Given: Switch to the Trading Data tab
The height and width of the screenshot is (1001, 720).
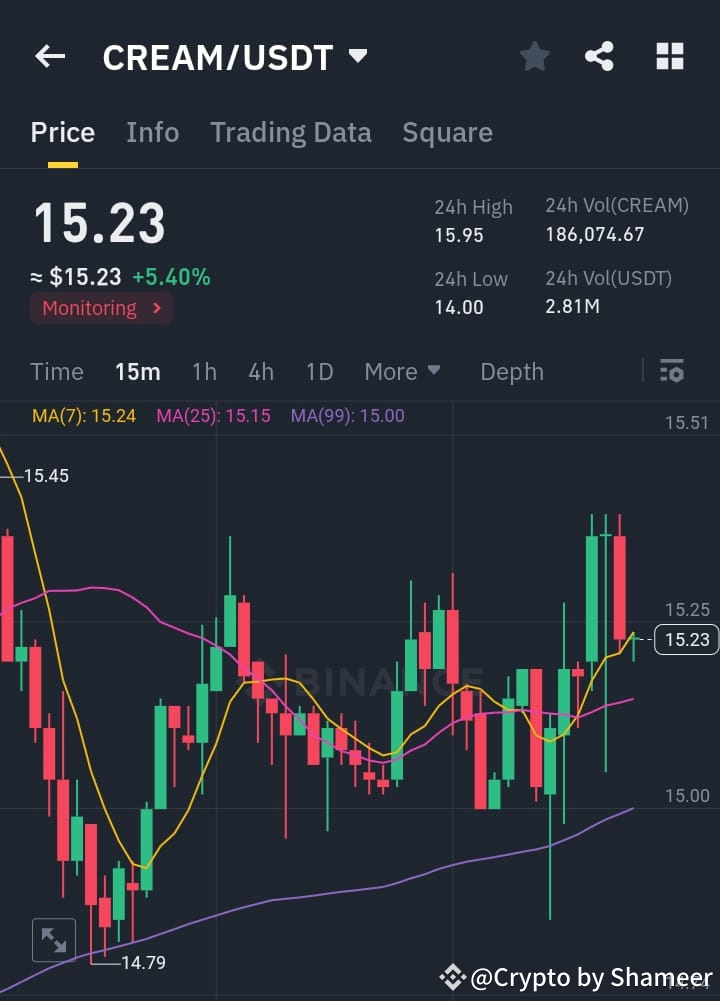Looking at the screenshot, I should point(291,132).
